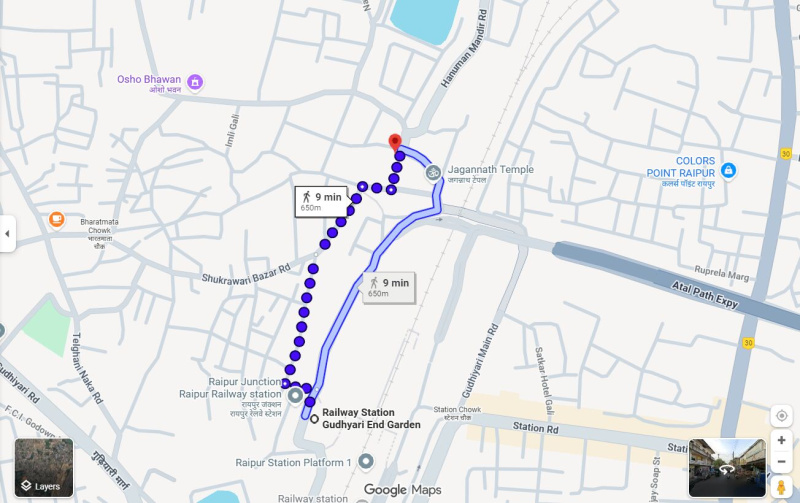Select the Street View pegman
This screenshot has width=800, height=503.
tap(782, 486)
